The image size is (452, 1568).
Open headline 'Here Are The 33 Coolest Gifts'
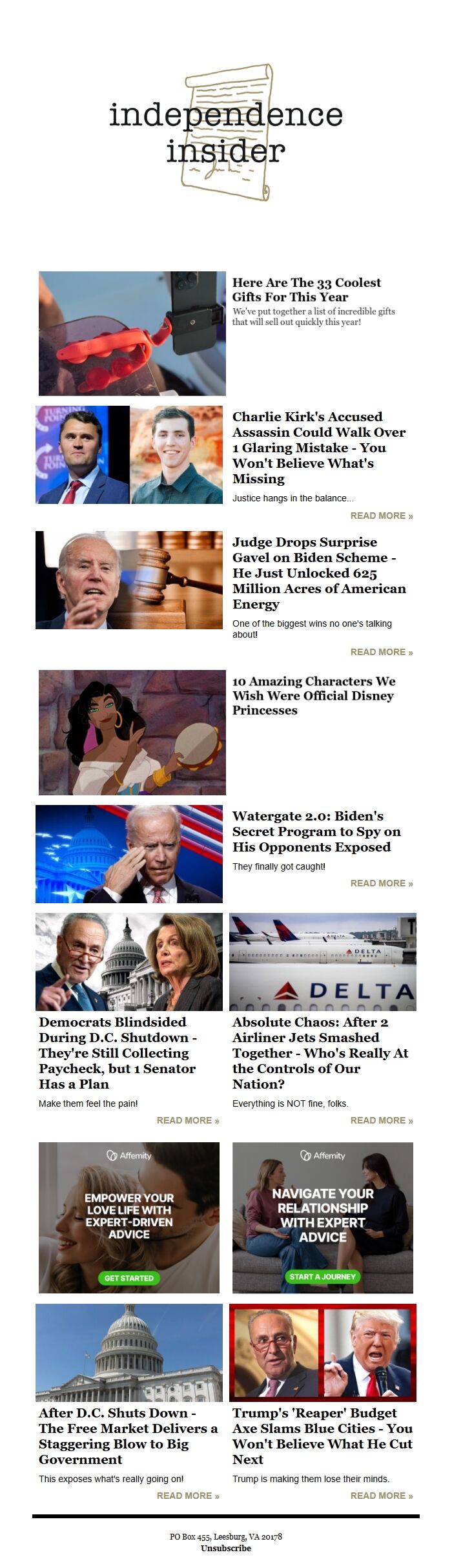coord(306,289)
